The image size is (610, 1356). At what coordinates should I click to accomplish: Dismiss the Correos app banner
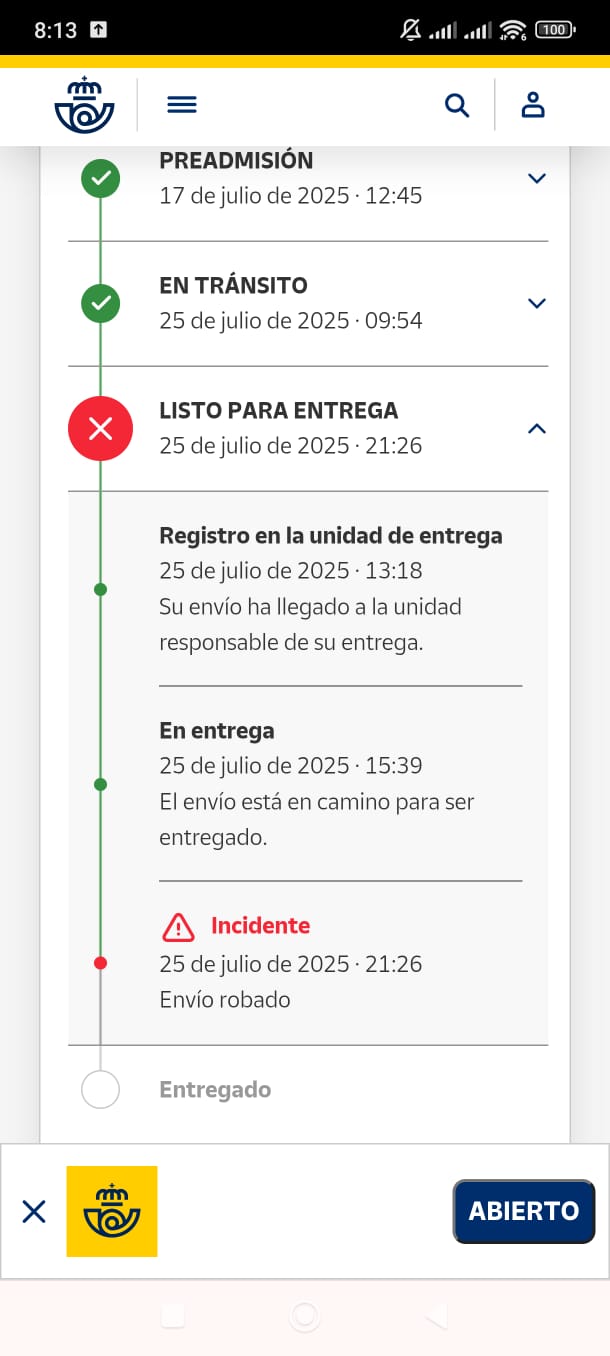(x=34, y=1212)
